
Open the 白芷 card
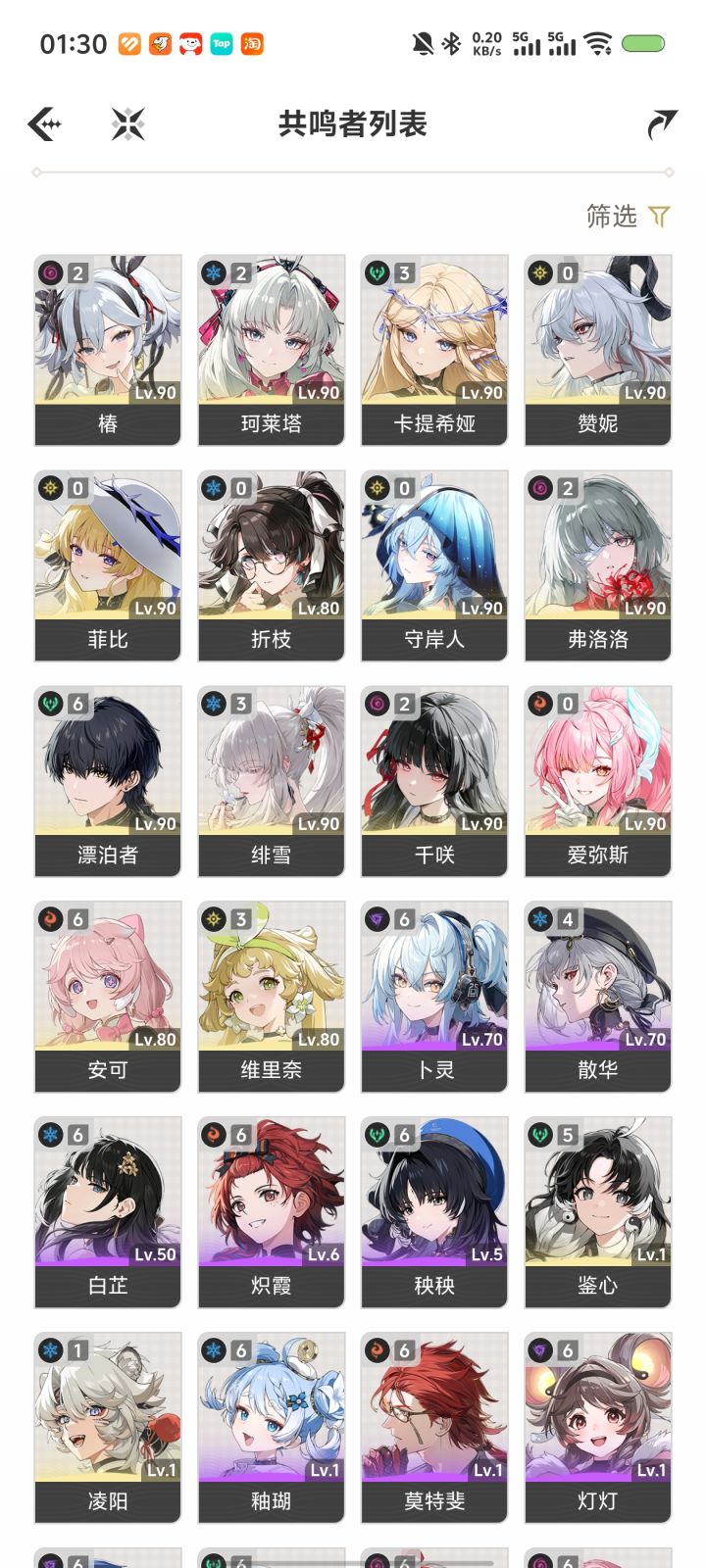click(x=108, y=1212)
